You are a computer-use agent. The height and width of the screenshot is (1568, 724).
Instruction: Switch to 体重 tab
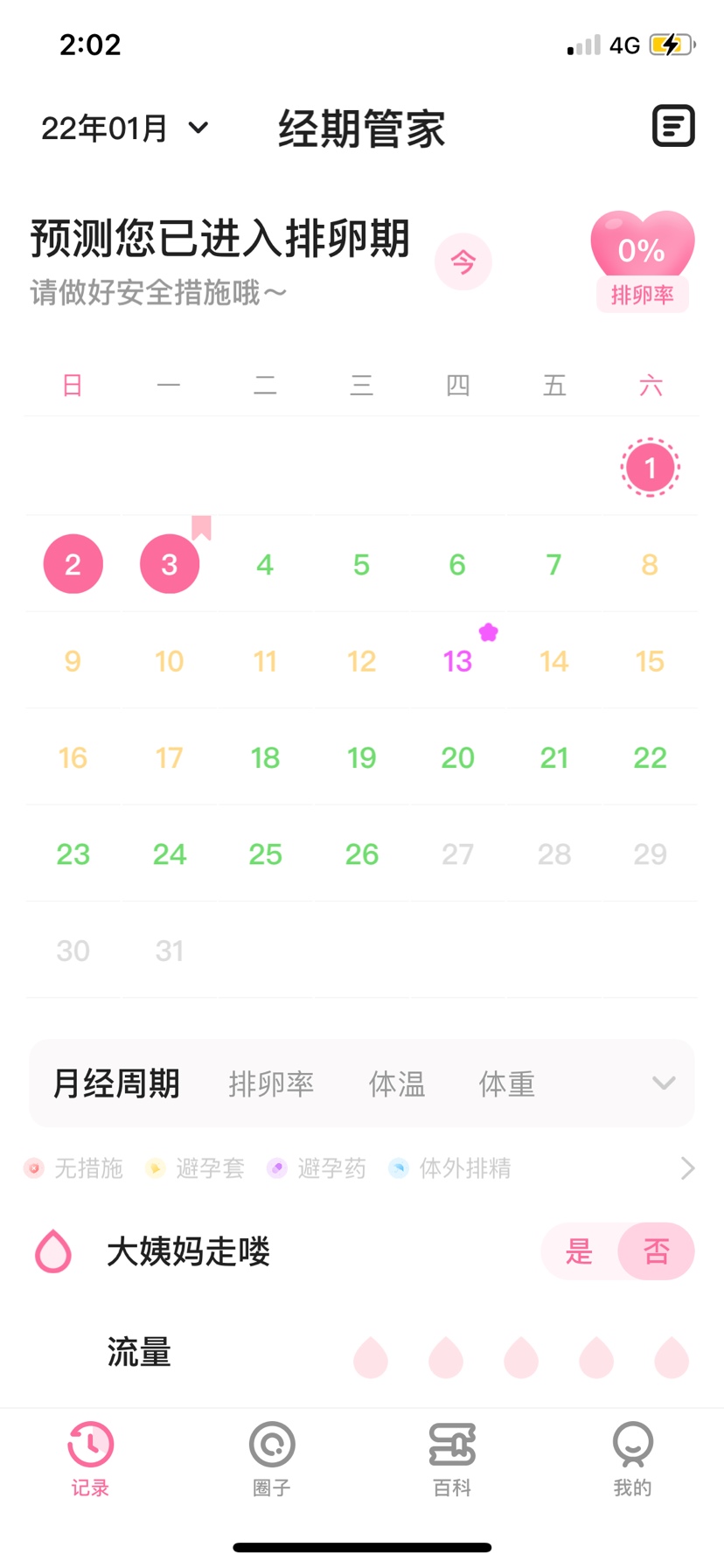(506, 1084)
